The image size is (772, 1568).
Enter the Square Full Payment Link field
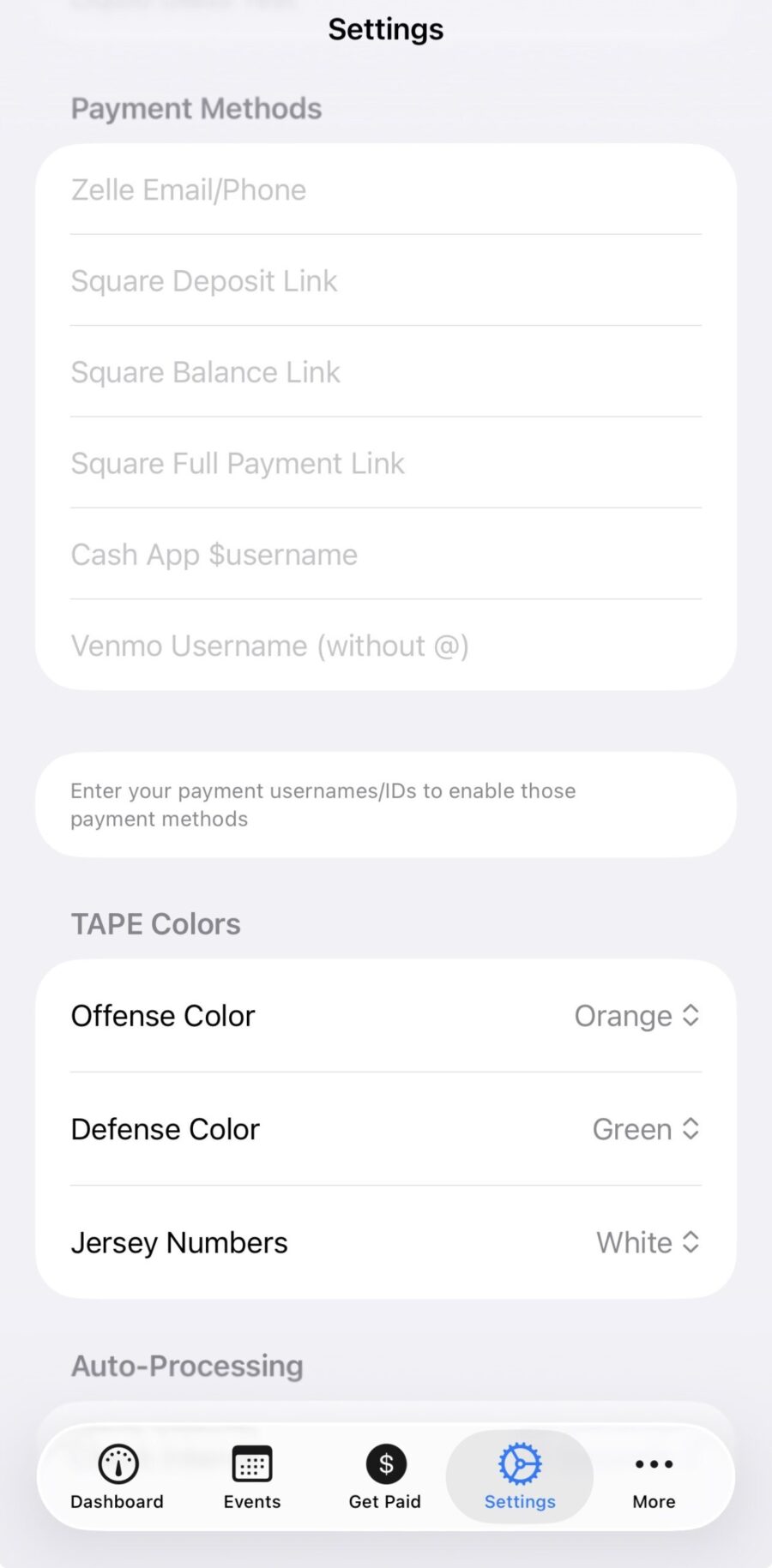[385, 464]
